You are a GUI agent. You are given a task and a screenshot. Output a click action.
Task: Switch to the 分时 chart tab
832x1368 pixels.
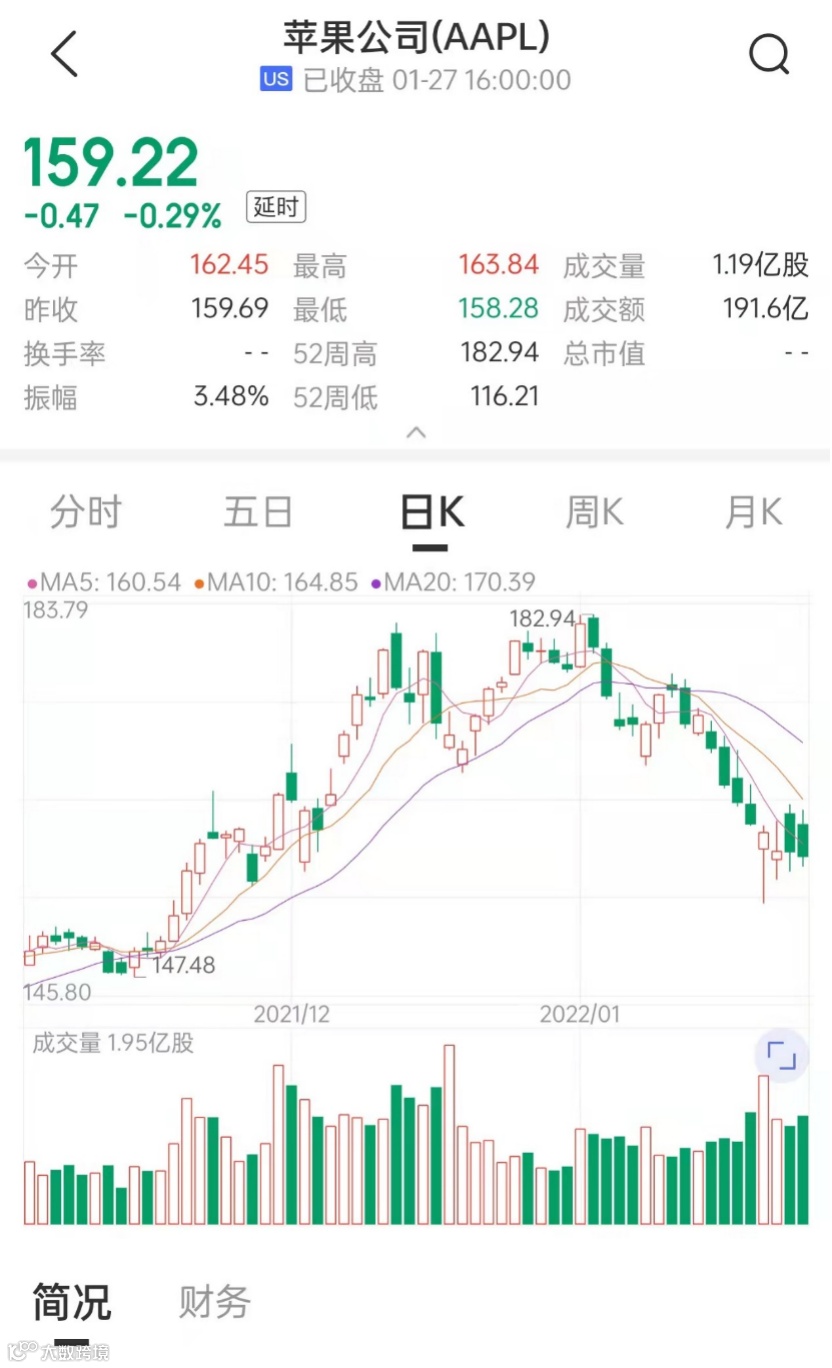(x=86, y=513)
